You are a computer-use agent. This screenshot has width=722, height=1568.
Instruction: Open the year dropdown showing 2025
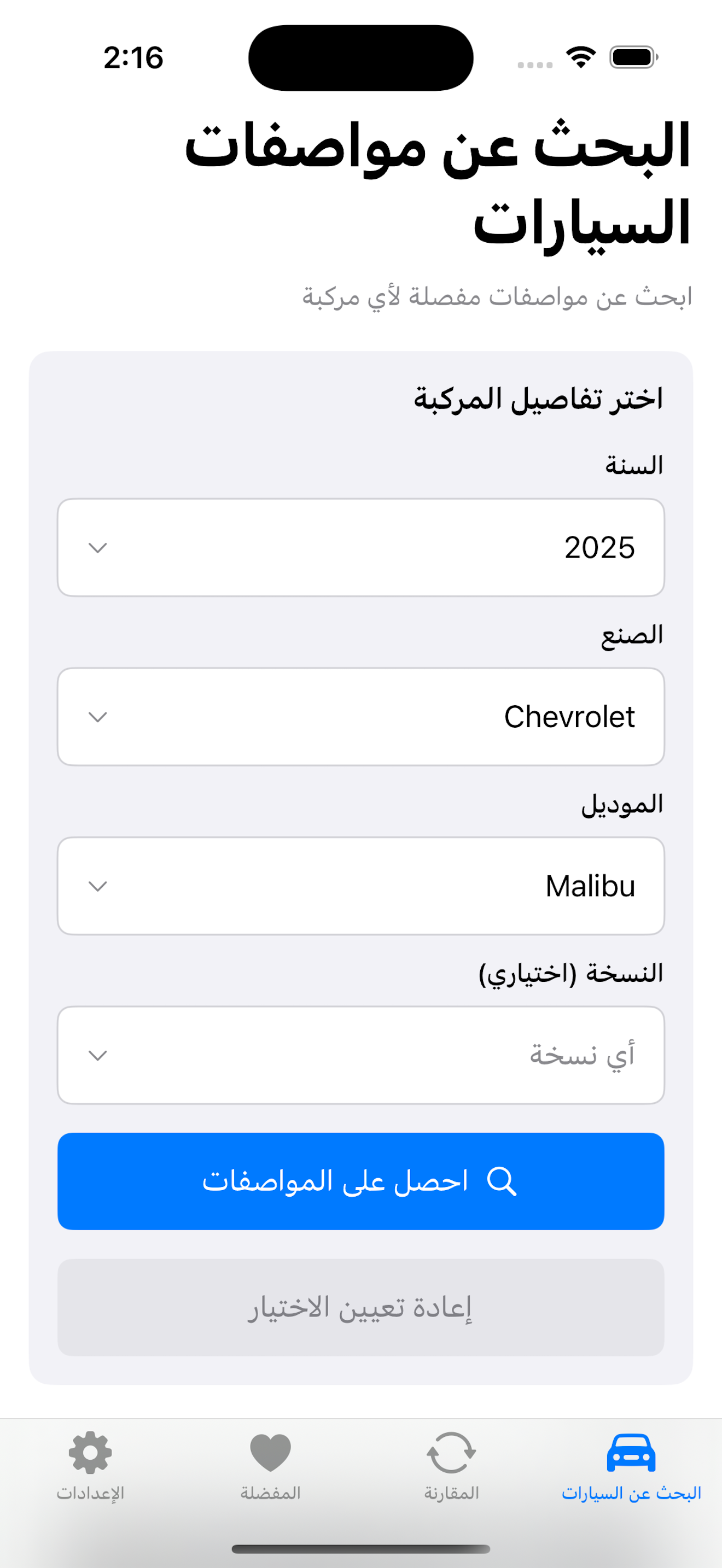[x=361, y=547]
